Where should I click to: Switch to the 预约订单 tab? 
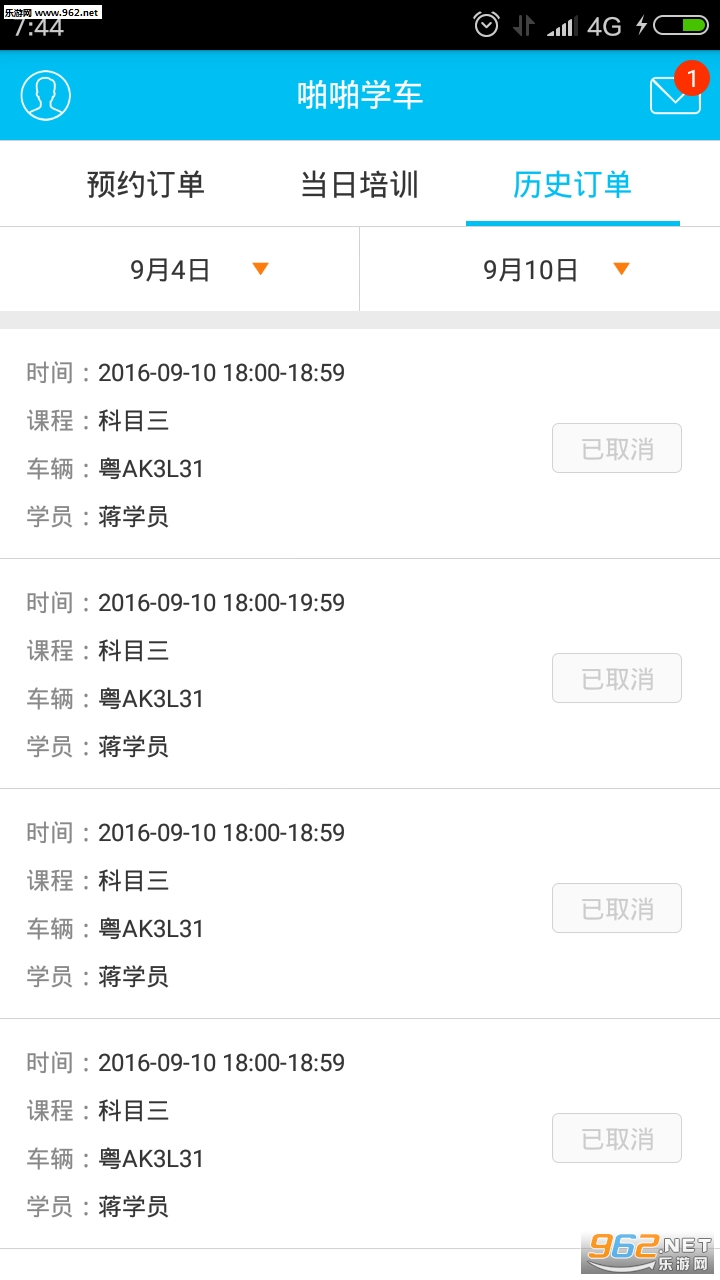pyautogui.click(x=146, y=185)
